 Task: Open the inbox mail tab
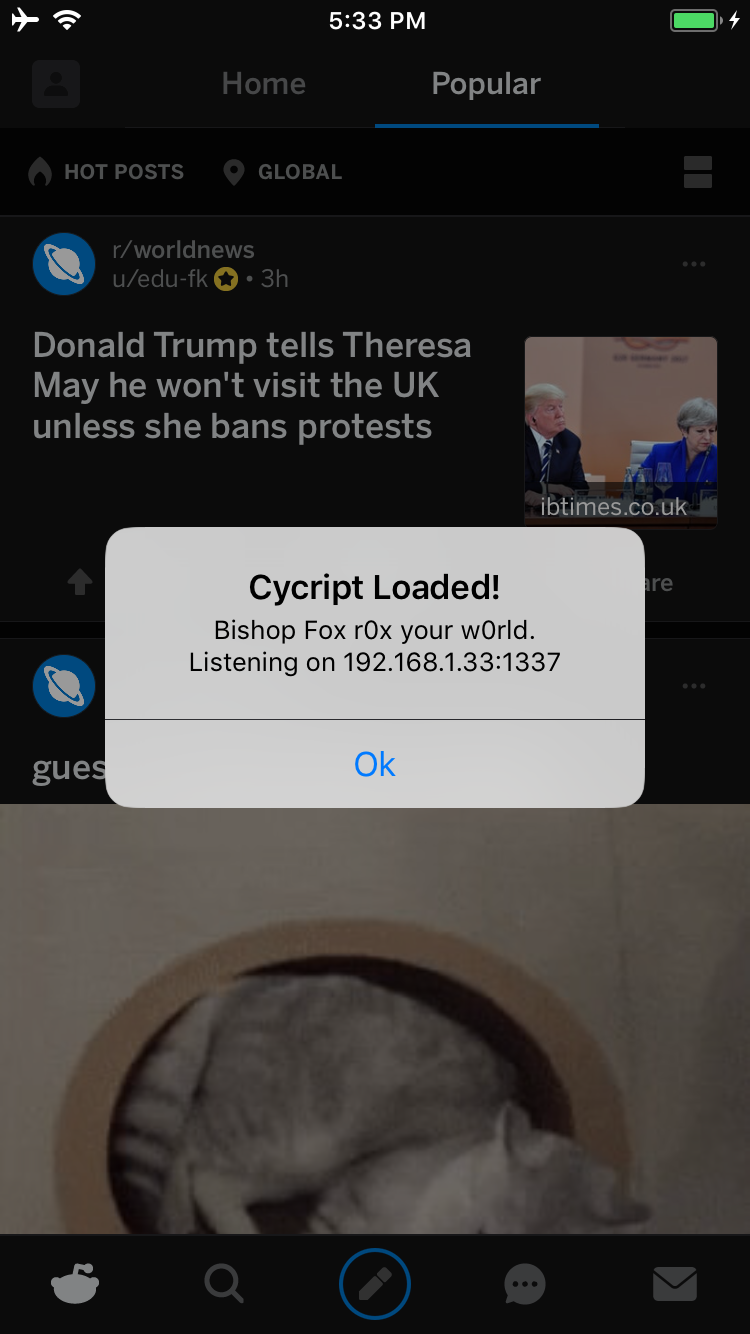coord(675,1284)
